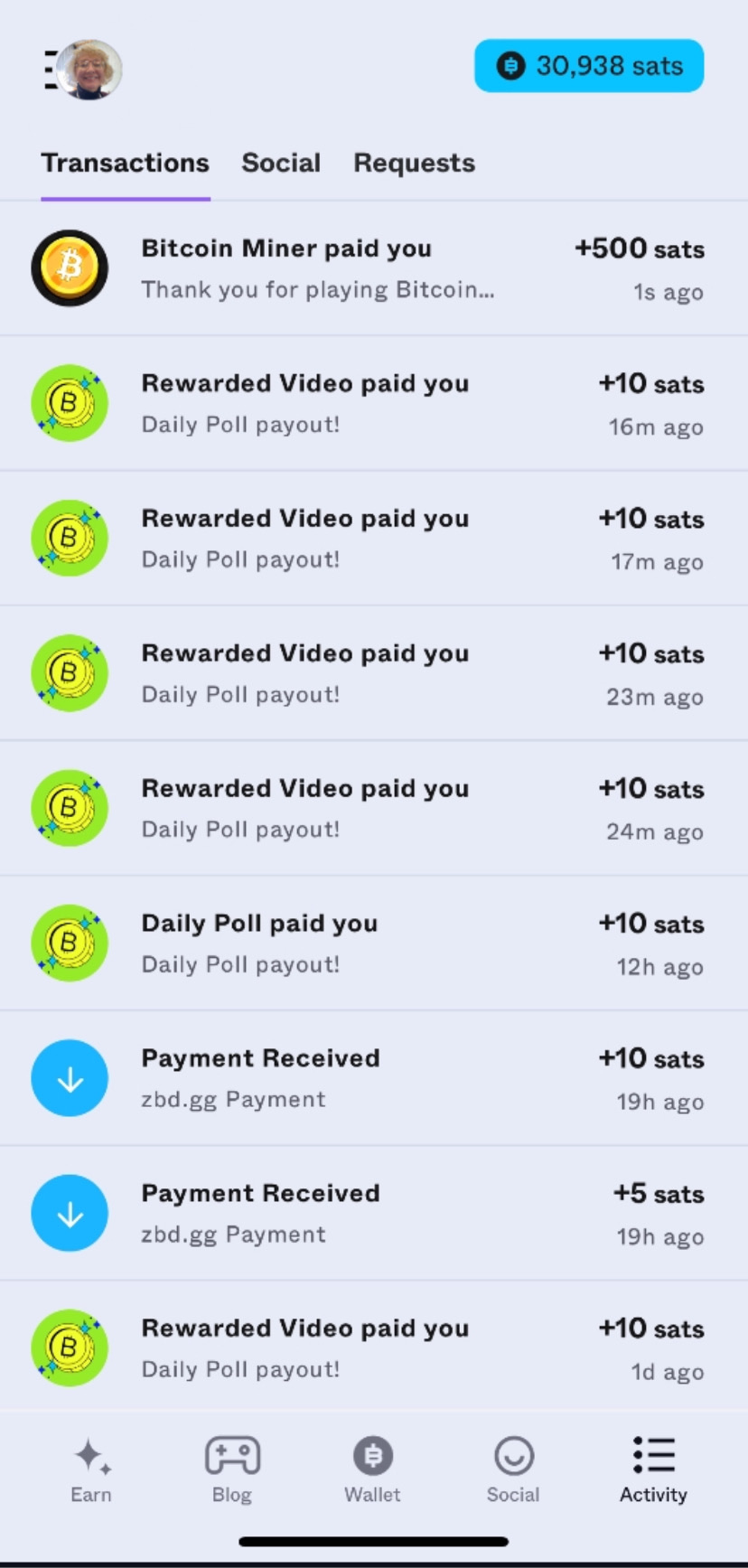Open Payment Received of +5 sats
The image size is (748, 1568).
click(374, 1213)
